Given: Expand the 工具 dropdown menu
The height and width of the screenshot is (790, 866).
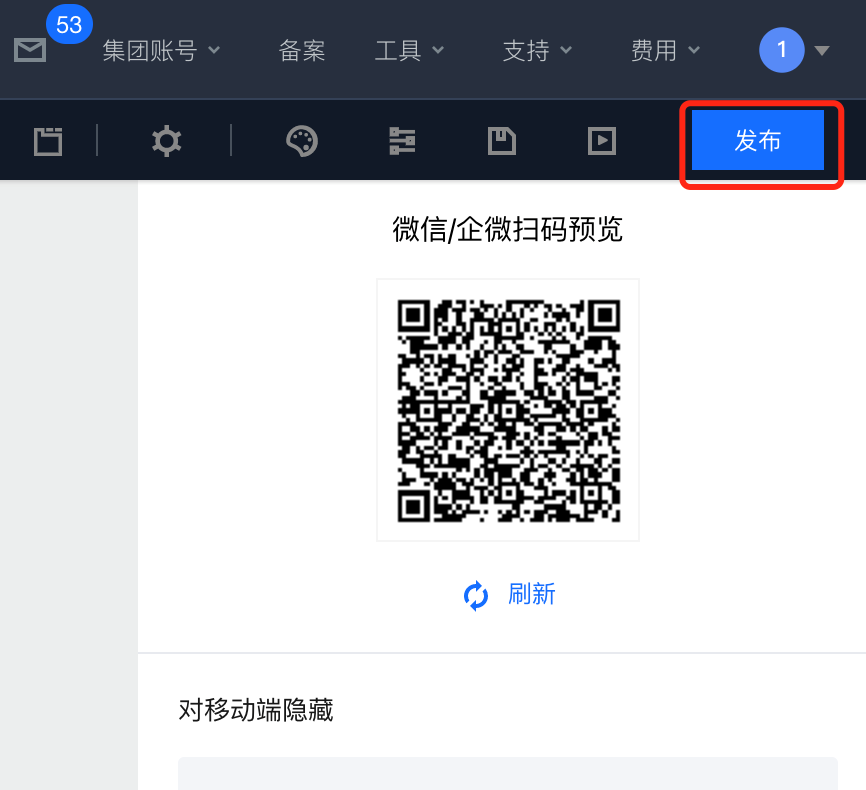Looking at the screenshot, I should [x=409, y=50].
